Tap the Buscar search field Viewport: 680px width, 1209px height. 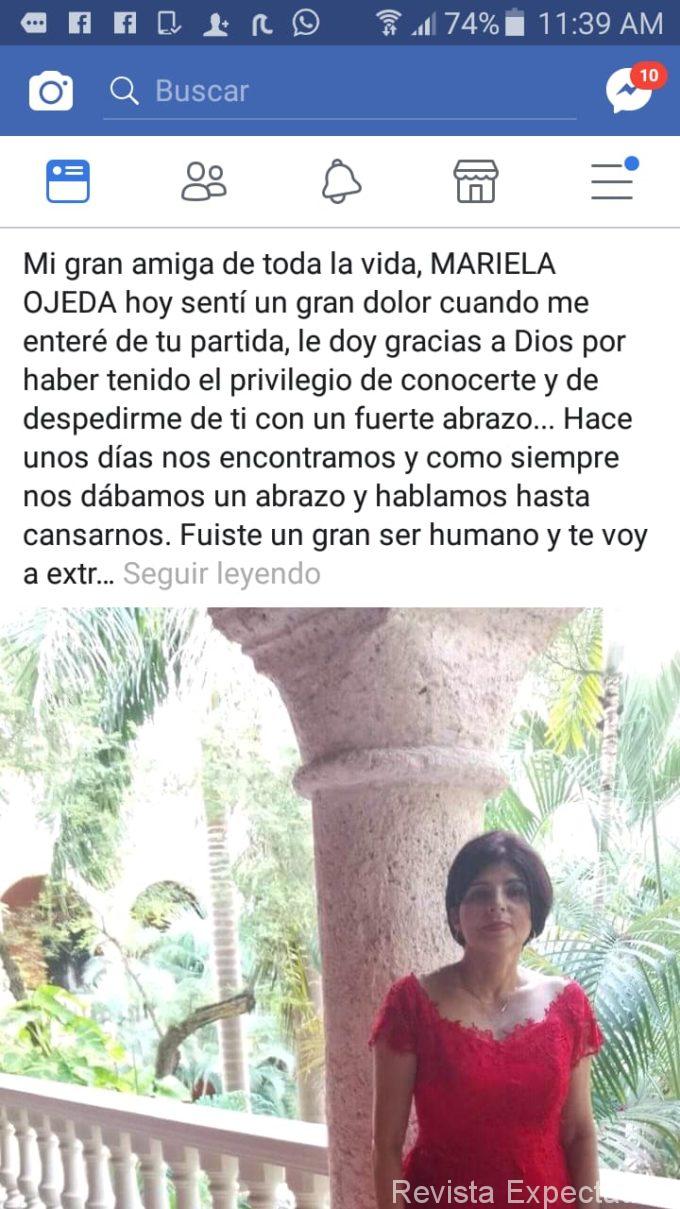coord(340,92)
